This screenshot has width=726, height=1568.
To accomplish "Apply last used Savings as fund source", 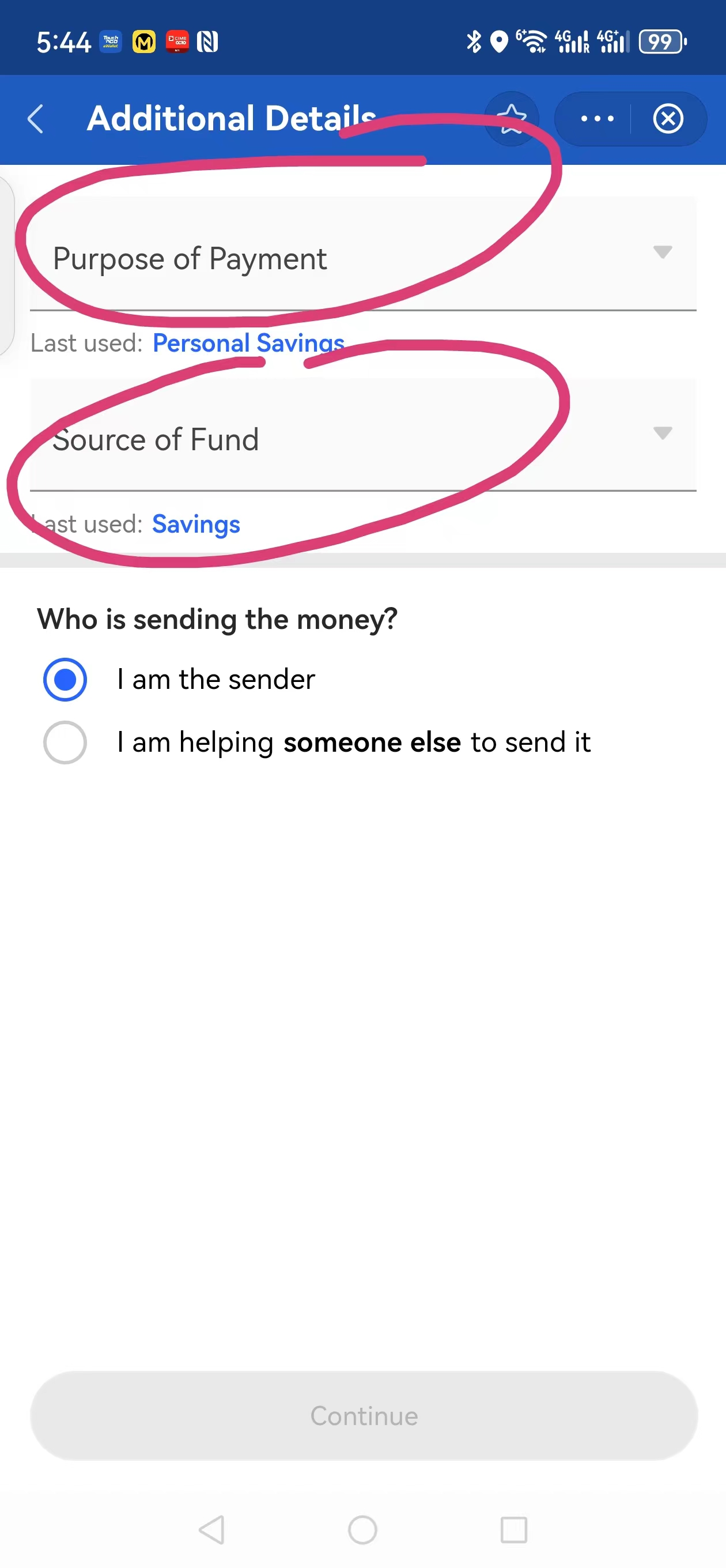I will [196, 524].
